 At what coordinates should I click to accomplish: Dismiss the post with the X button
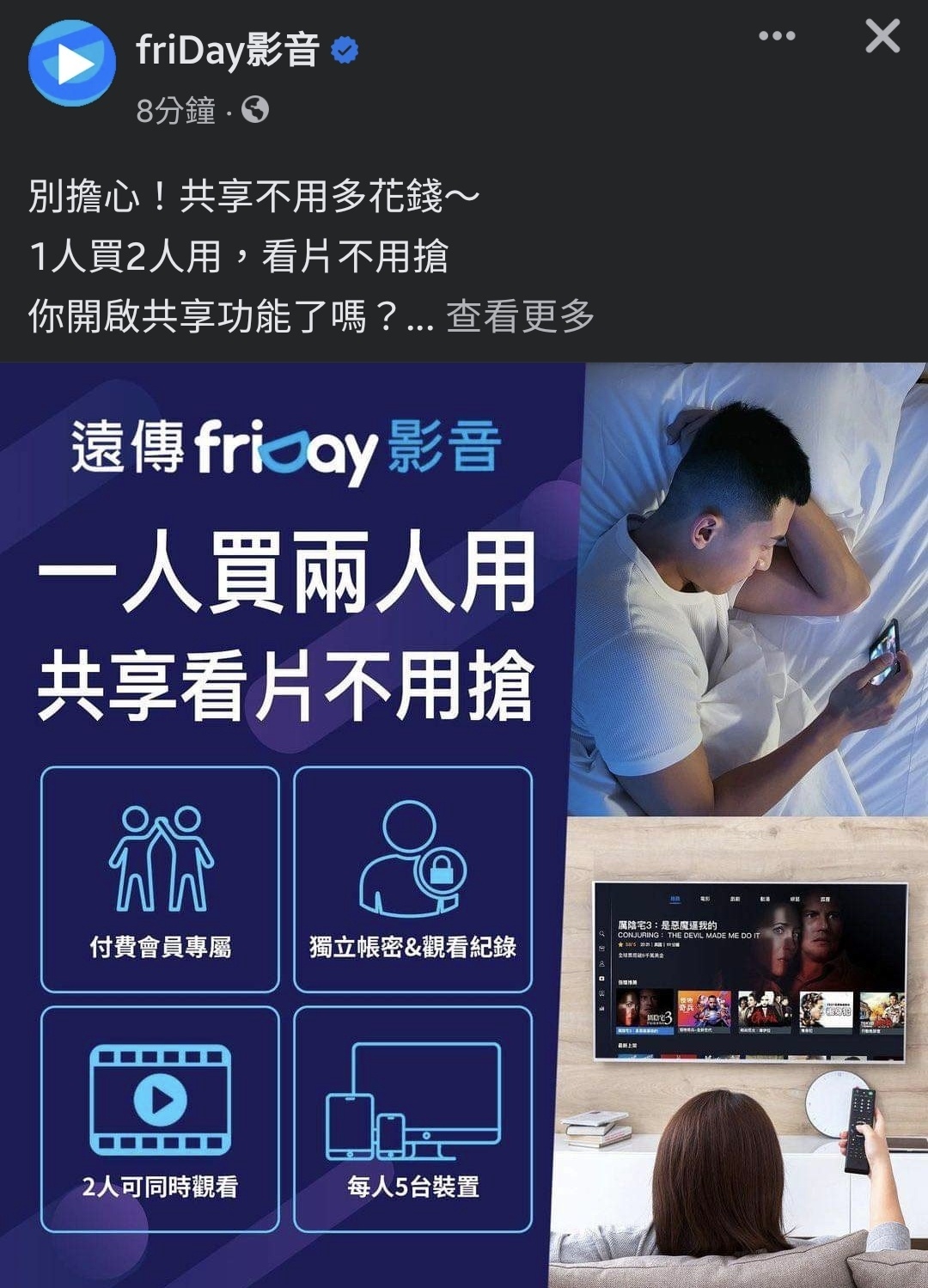[882, 36]
